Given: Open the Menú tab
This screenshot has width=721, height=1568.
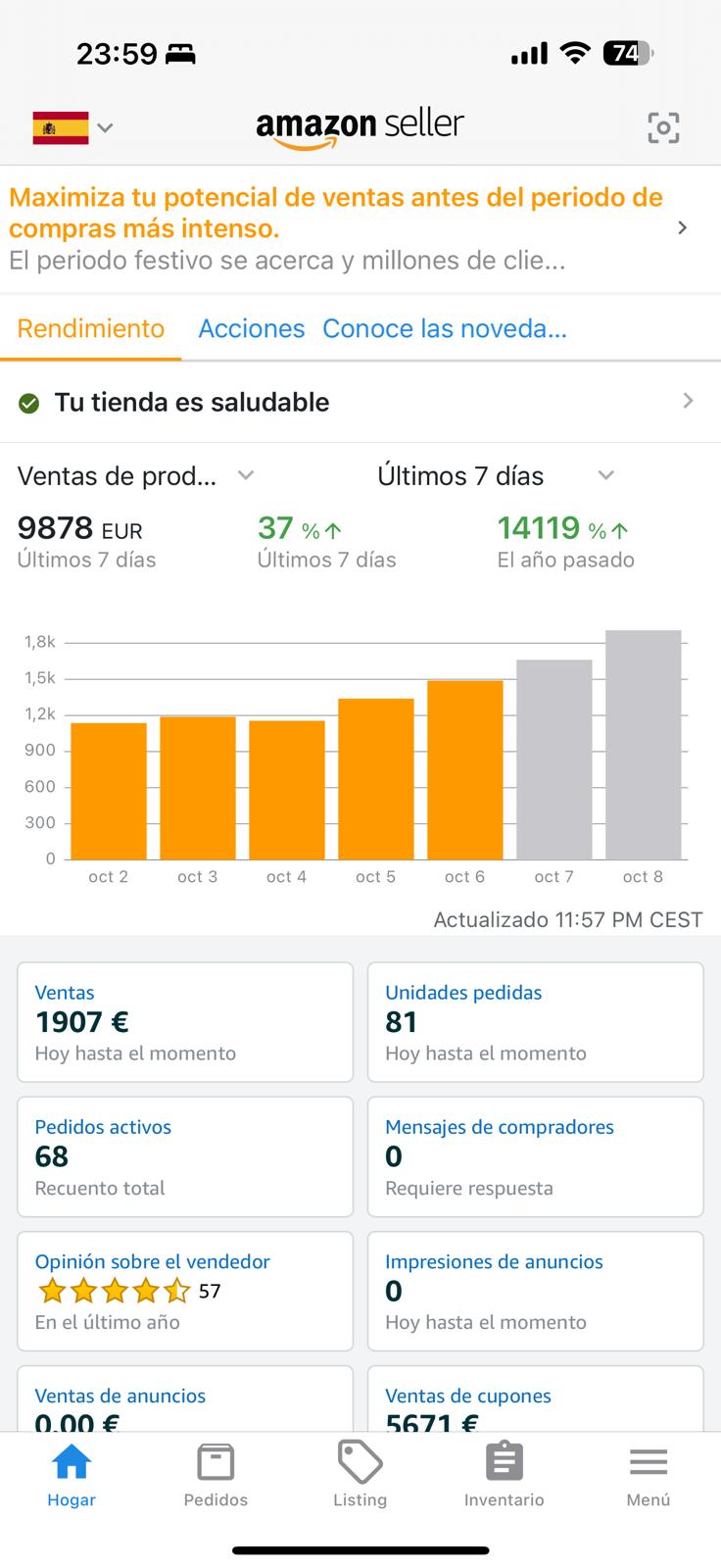Looking at the screenshot, I should [649, 1475].
